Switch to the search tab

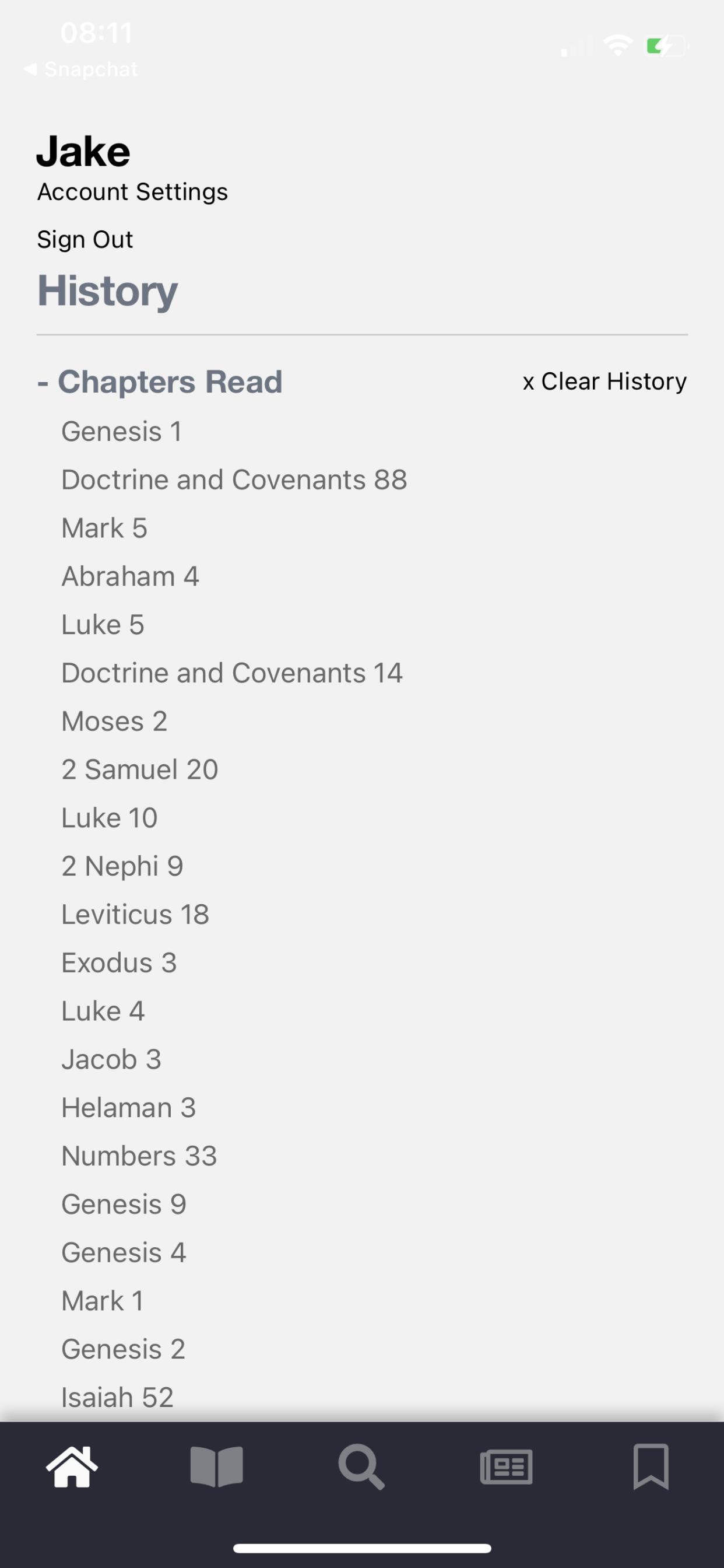pyautogui.click(x=361, y=1466)
